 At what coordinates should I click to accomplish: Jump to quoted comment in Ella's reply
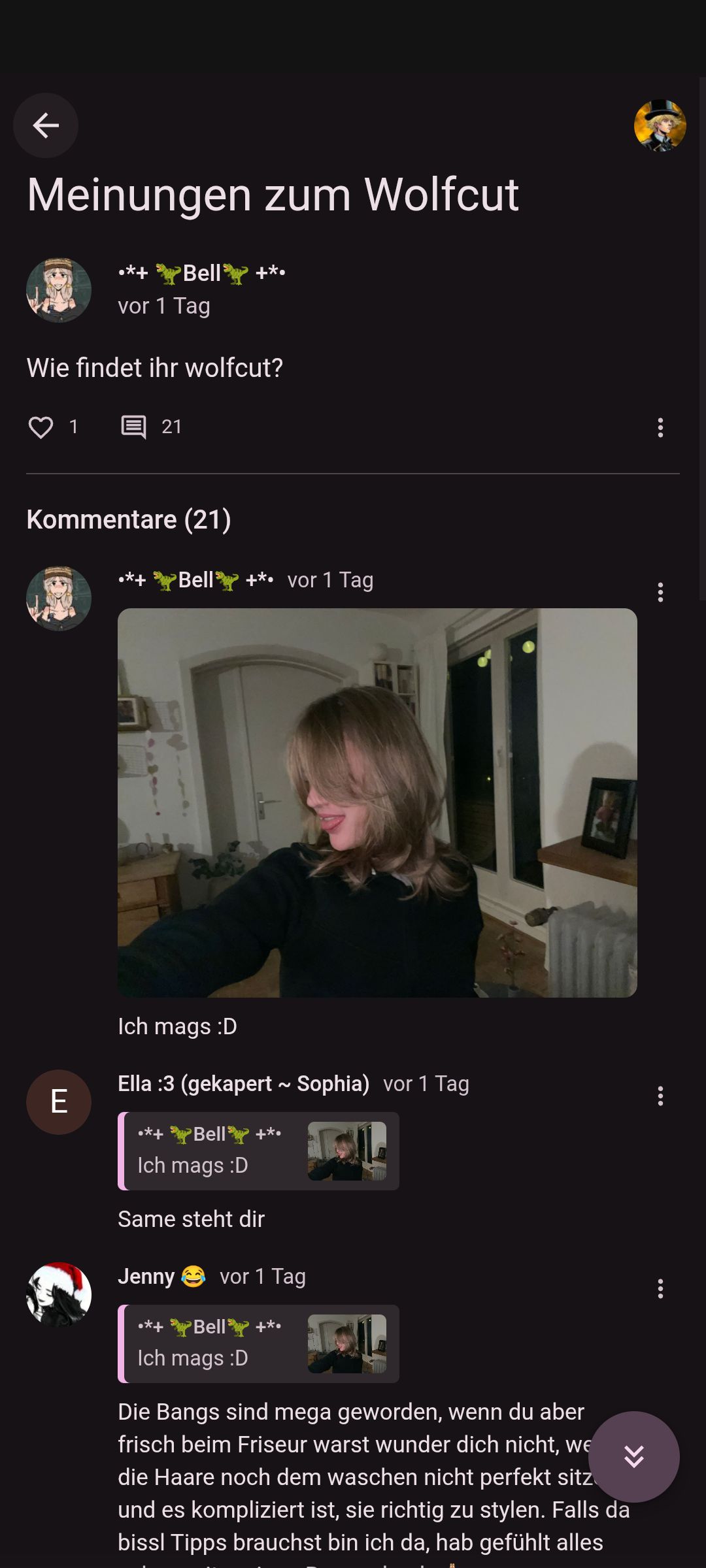coord(258,1151)
